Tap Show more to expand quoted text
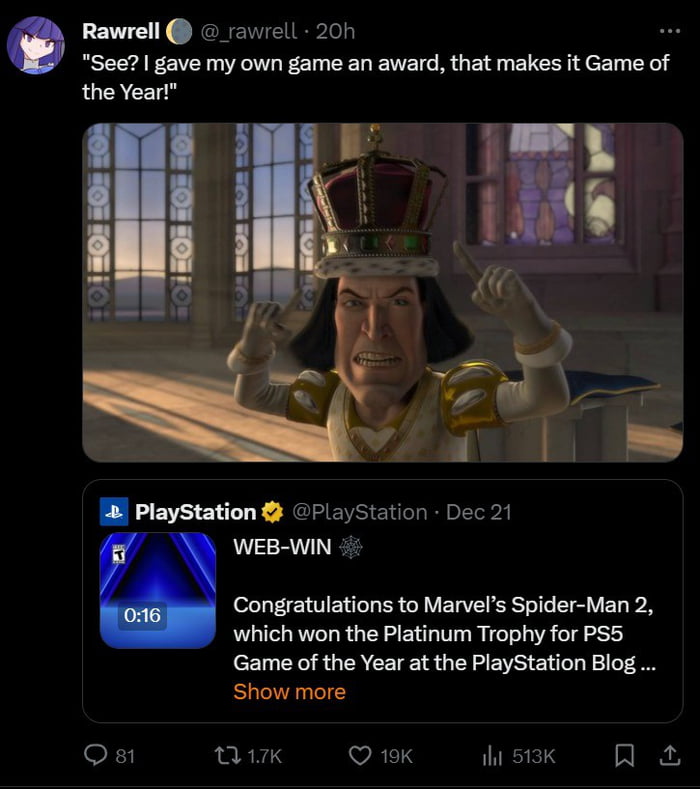Viewport: 700px width, 789px height. pos(289,692)
